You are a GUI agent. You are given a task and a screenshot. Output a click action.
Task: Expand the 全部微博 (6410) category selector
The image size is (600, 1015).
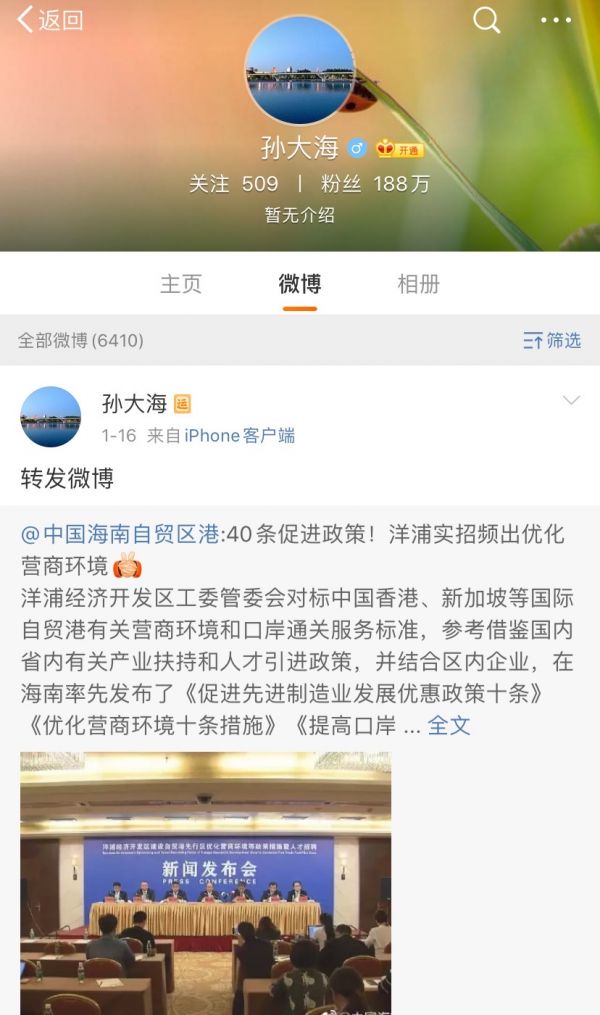click(81, 340)
